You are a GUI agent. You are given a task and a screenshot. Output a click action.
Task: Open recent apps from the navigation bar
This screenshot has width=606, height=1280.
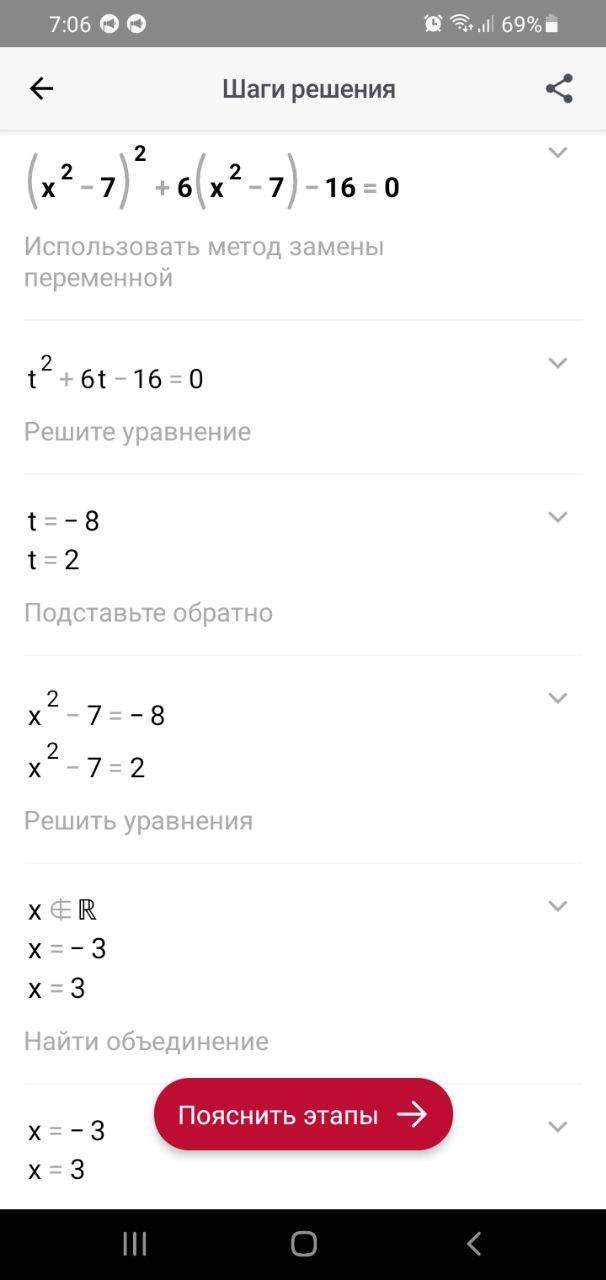pos(134,1244)
